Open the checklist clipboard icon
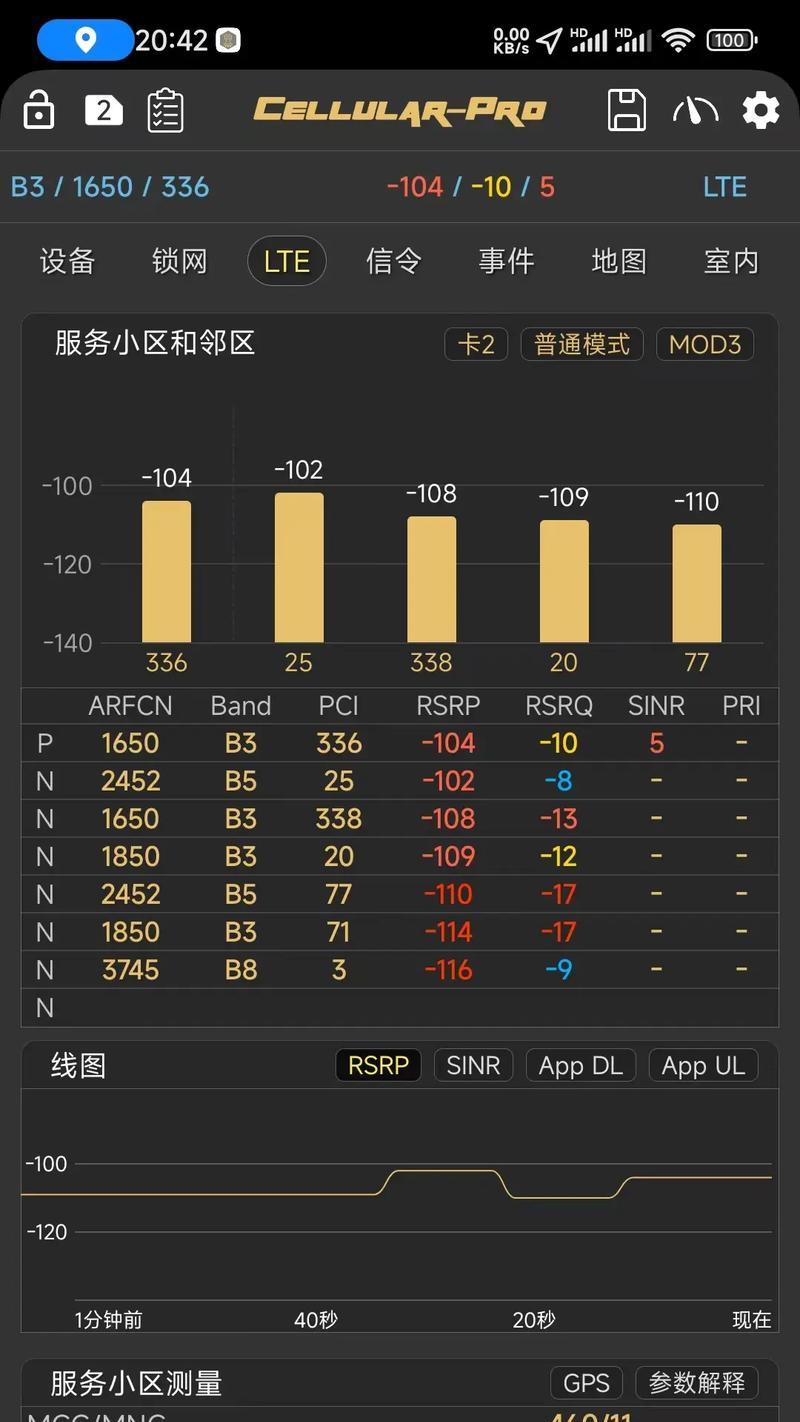 coord(165,110)
